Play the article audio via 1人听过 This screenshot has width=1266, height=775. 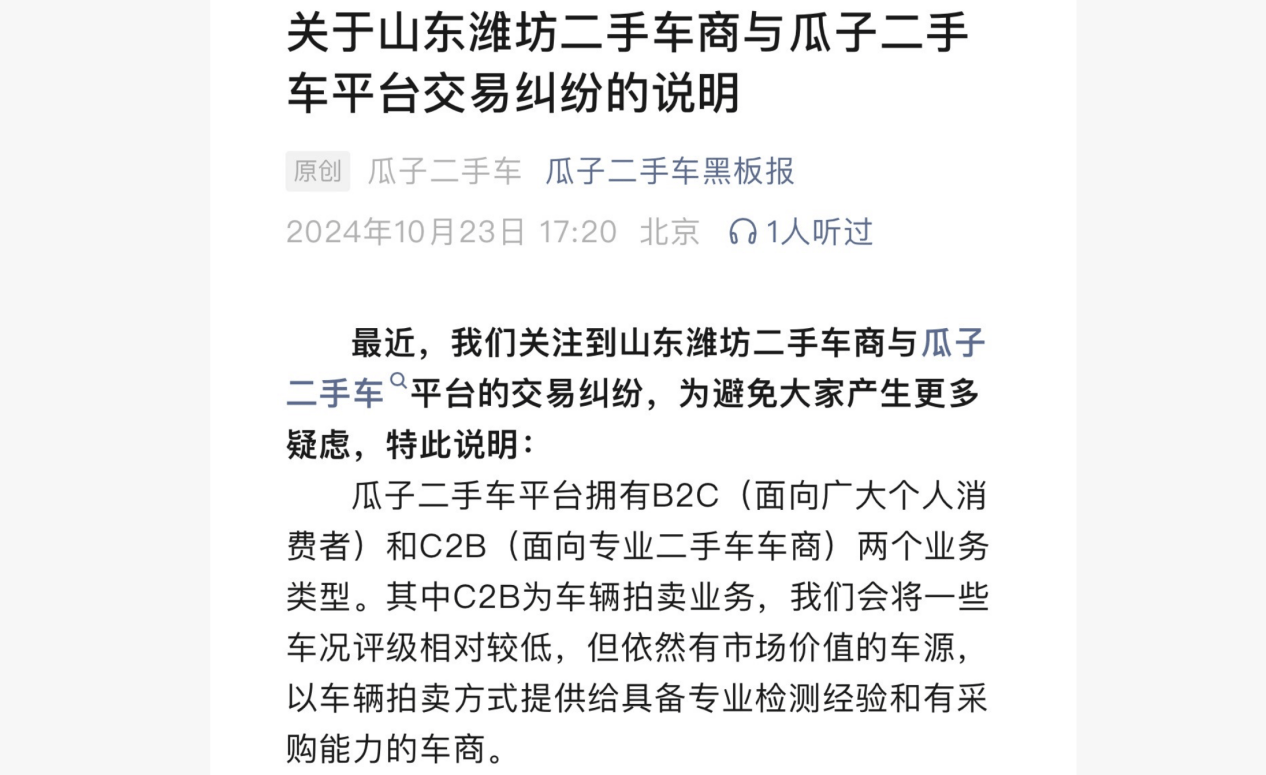pos(800,232)
